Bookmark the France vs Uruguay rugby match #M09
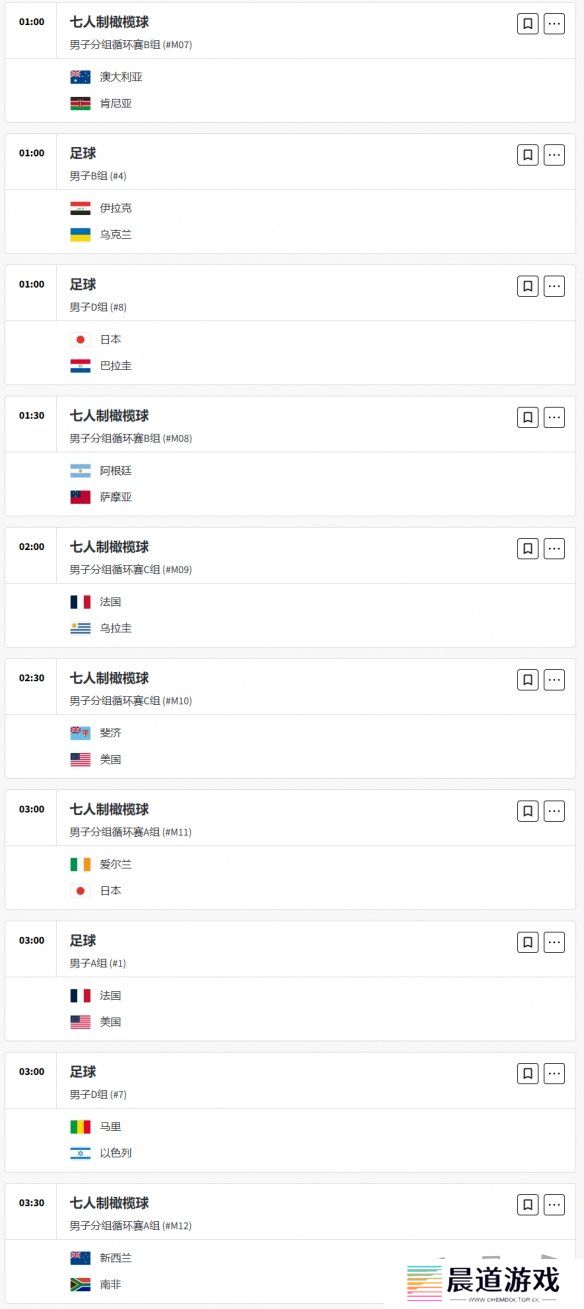The width and height of the screenshot is (584, 1309). click(528, 548)
